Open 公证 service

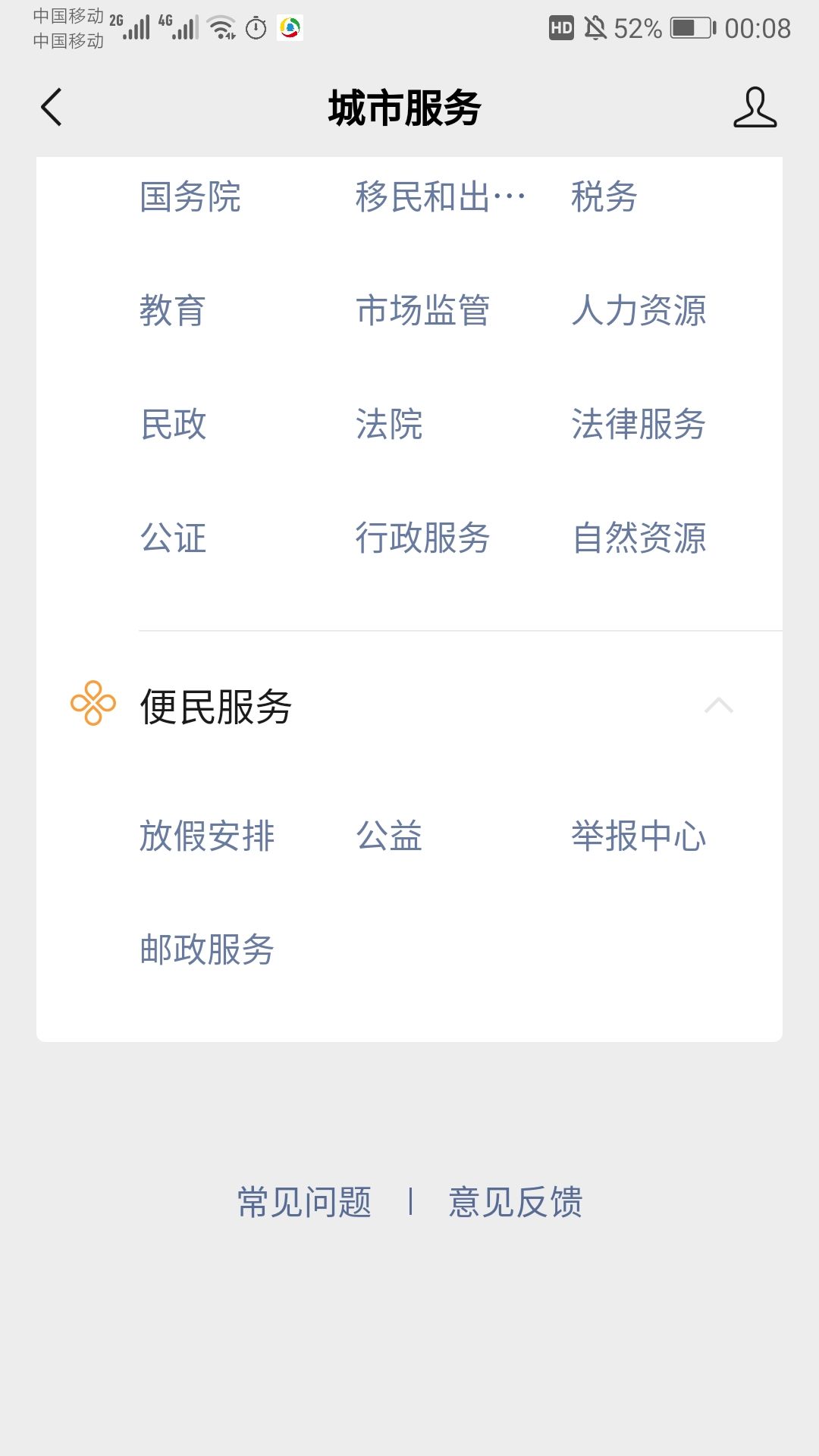[173, 538]
